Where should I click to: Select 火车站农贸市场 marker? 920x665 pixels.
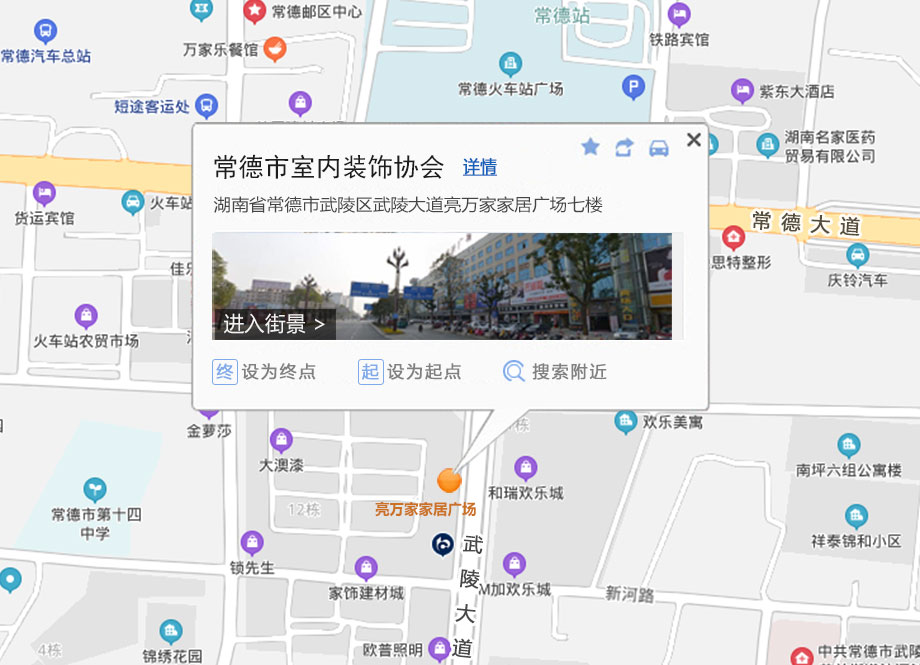click(86, 317)
